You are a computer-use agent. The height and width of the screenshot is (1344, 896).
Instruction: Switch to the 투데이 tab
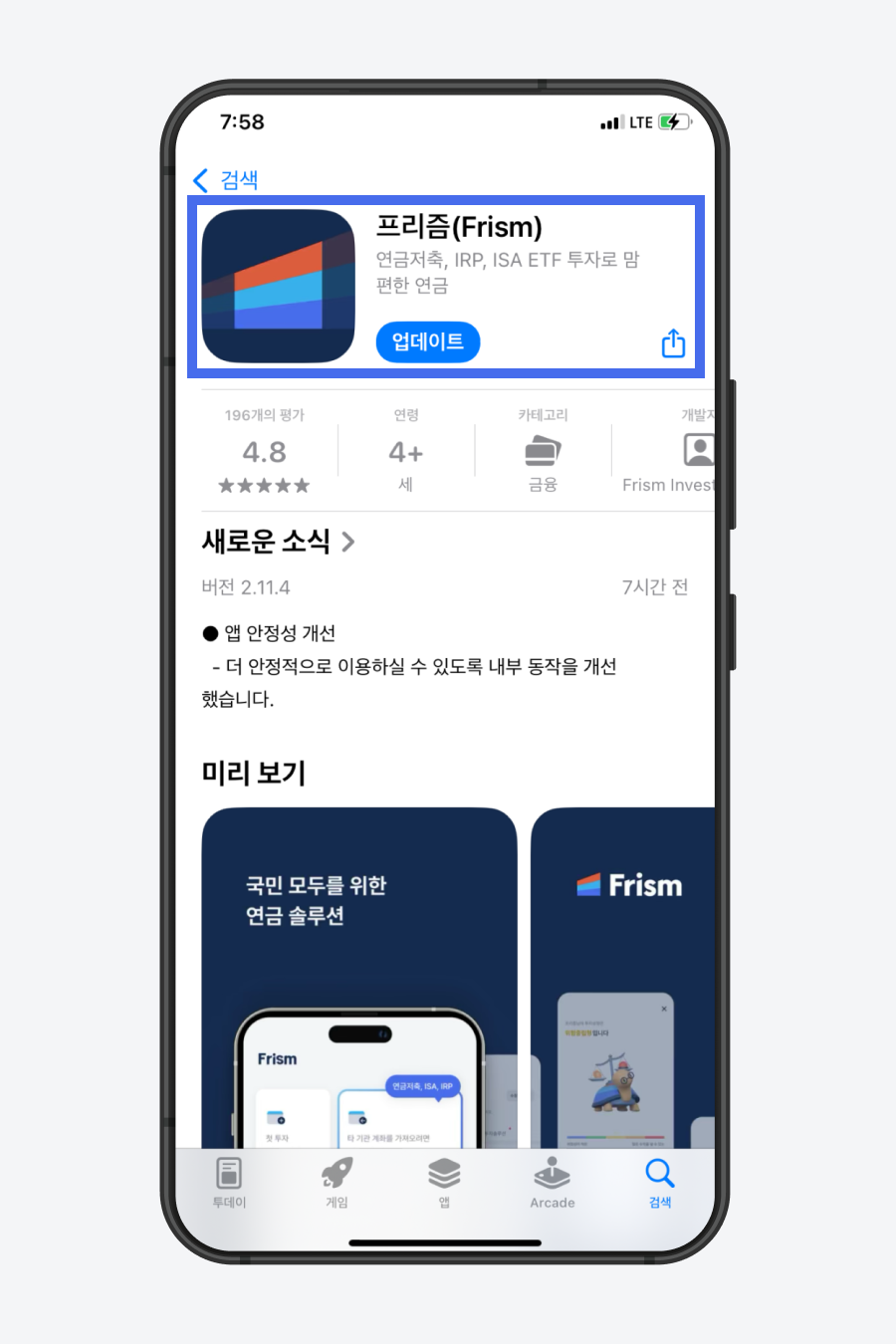click(229, 1183)
